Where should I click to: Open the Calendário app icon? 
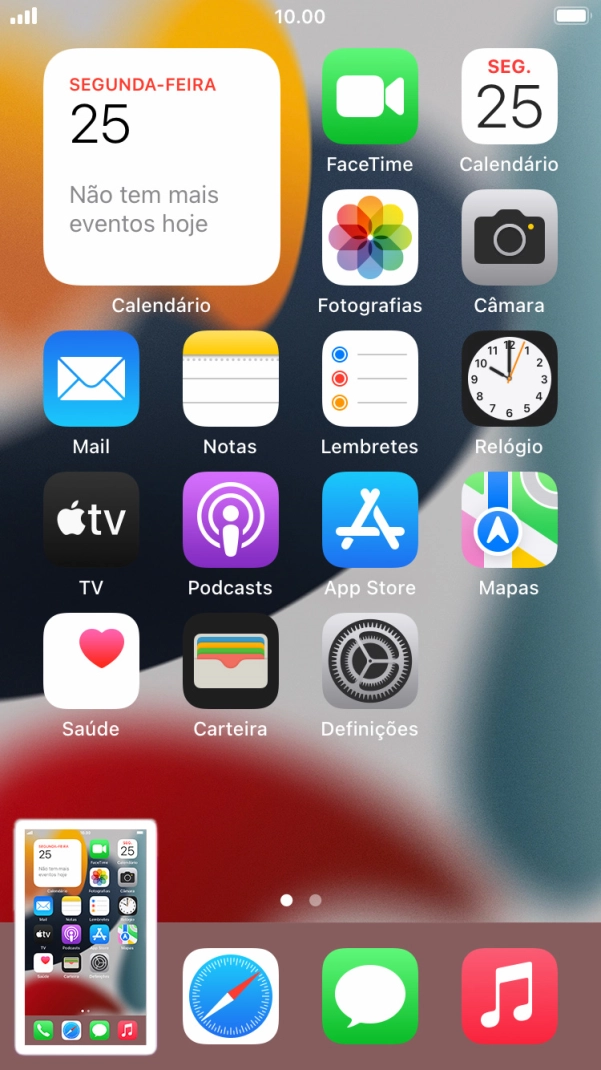click(509, 97)
